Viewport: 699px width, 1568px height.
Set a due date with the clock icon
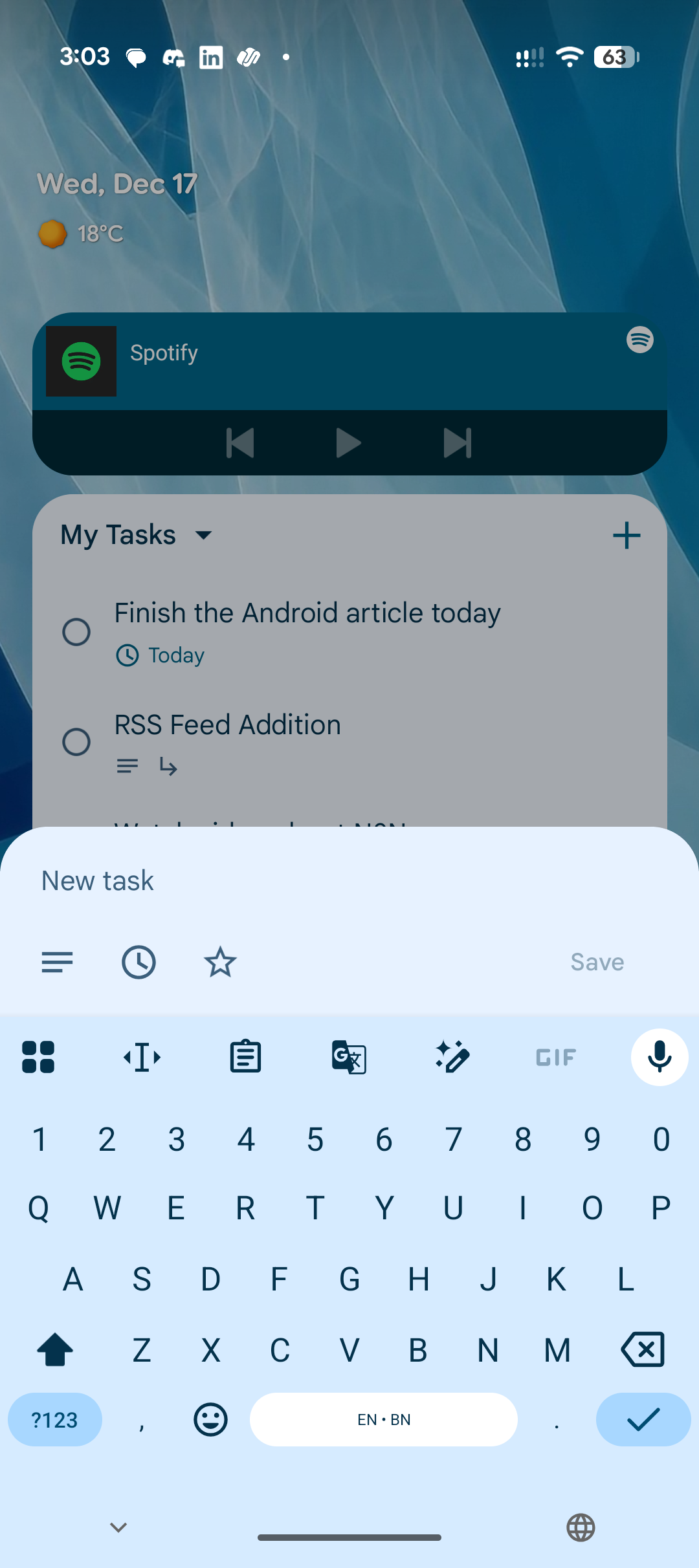139,962
